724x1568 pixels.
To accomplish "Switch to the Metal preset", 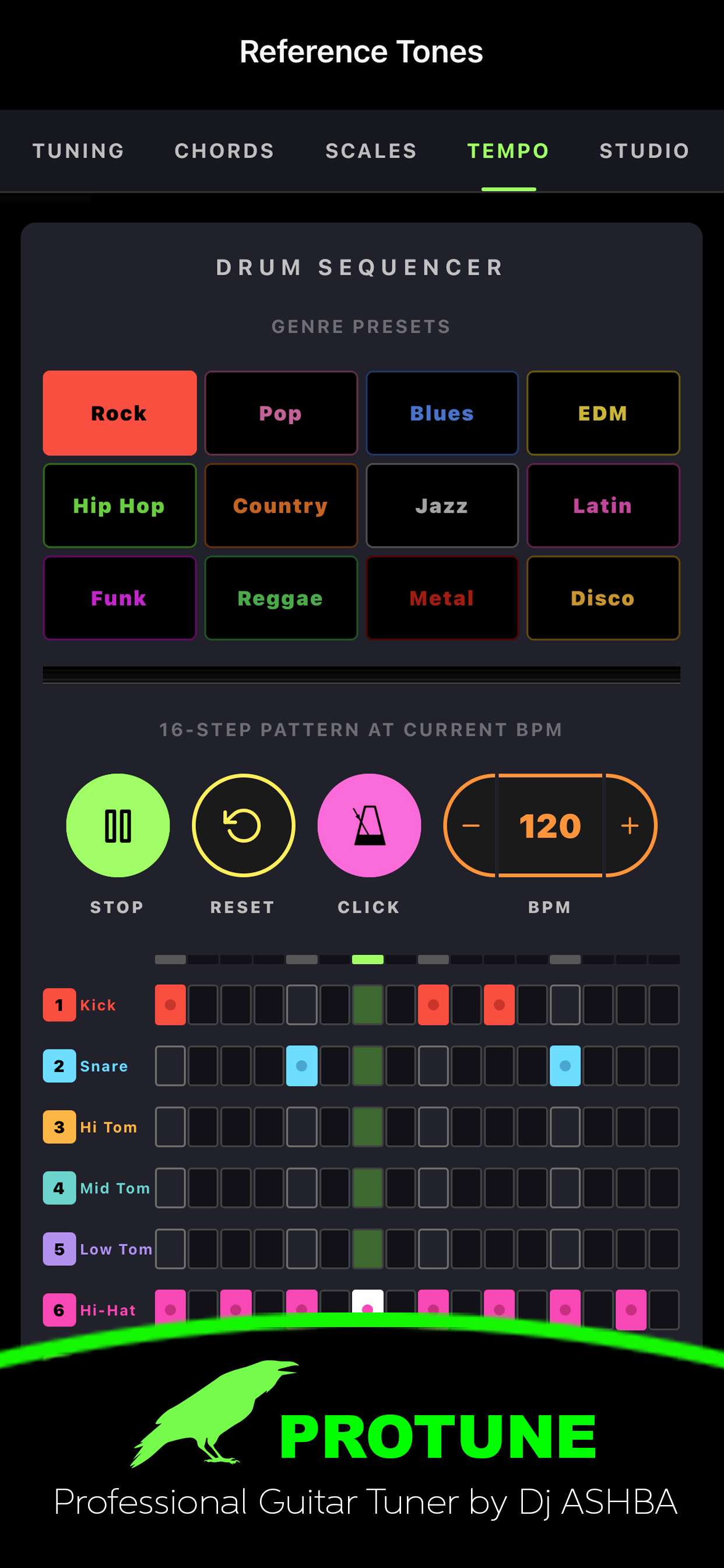I will coord(442,598).
